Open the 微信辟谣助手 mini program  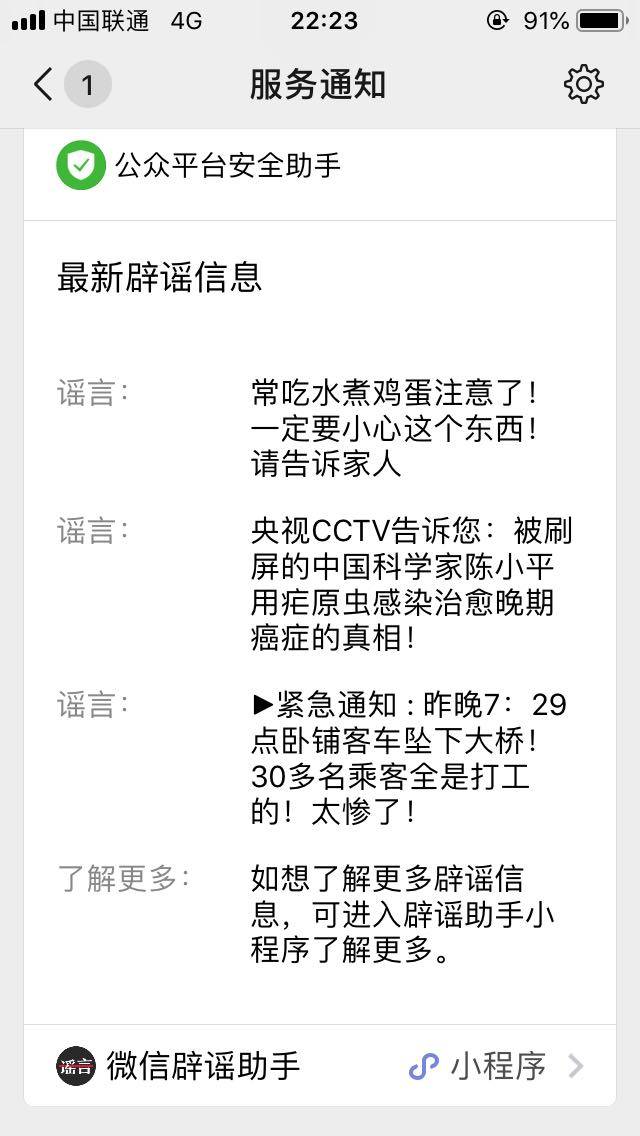[x=320, y=1066]
